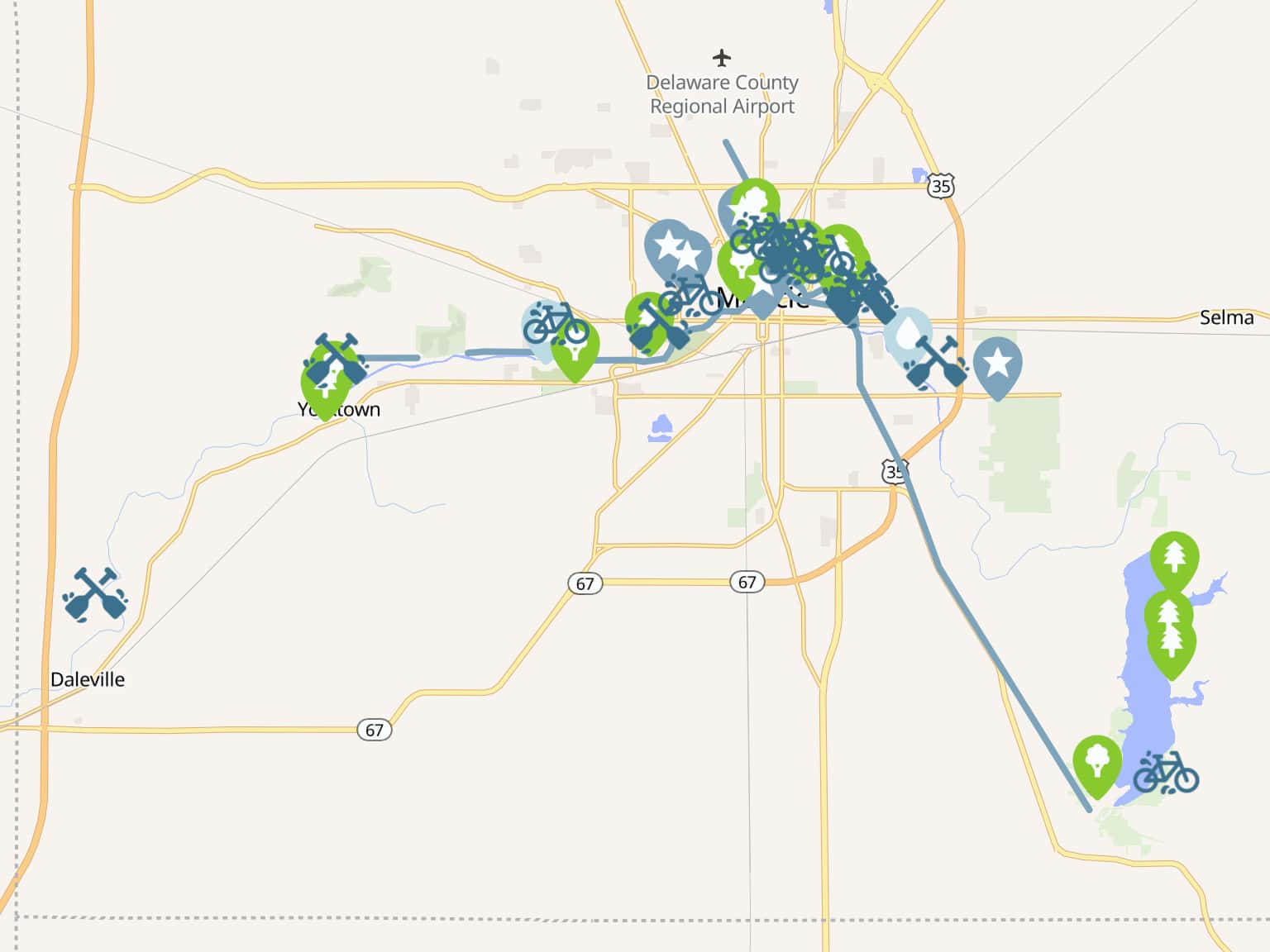This screenshot has height=952, width=1270.
Task: Tap the bicycle marker beside the reservoir
Action: pos(1166,773)
